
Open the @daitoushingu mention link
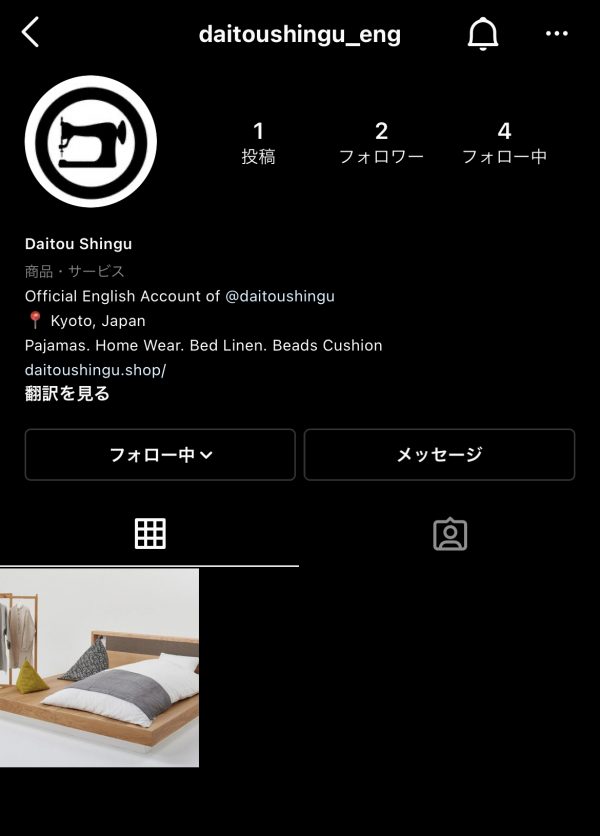[x=279, y=296]
